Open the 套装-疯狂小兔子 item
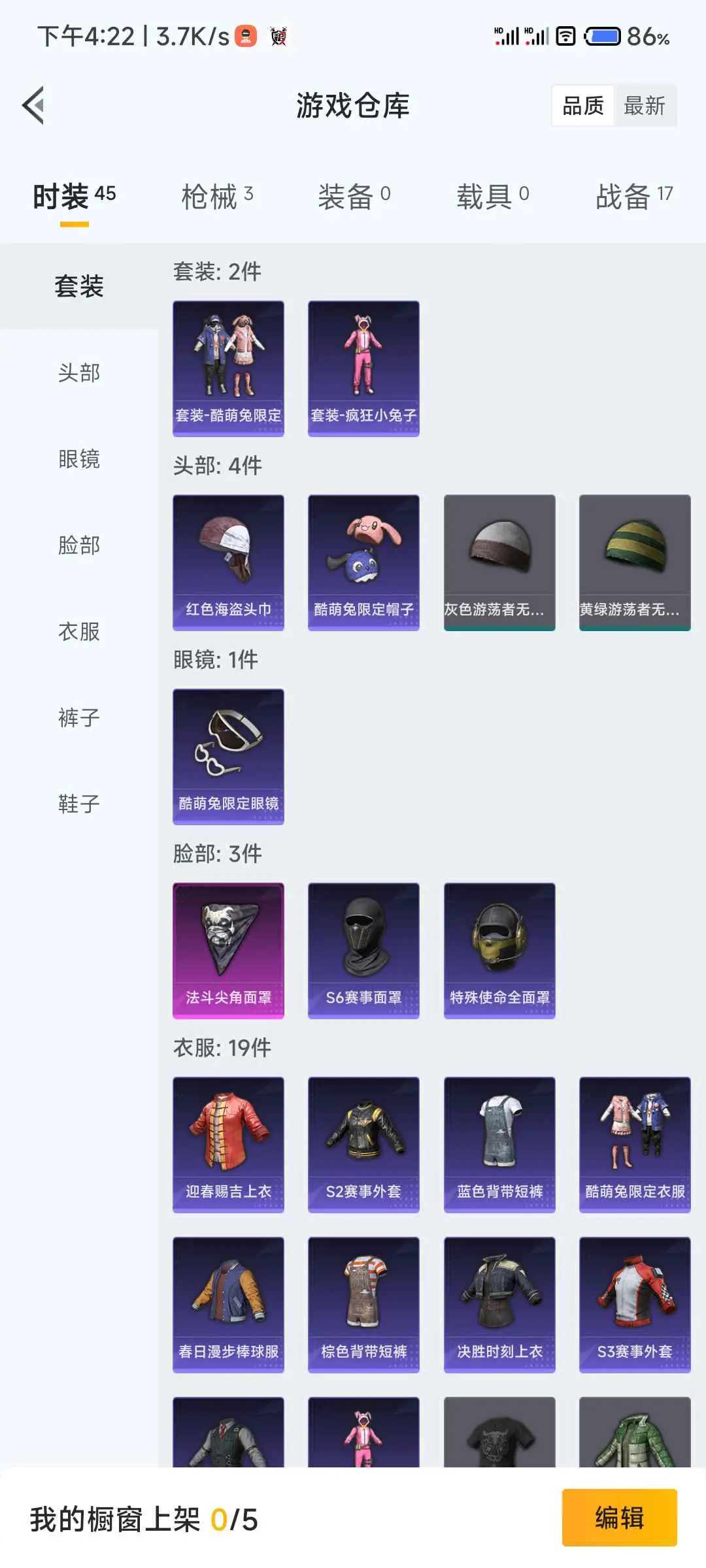This screenshot has width=706, height=1568. point(363,368)
